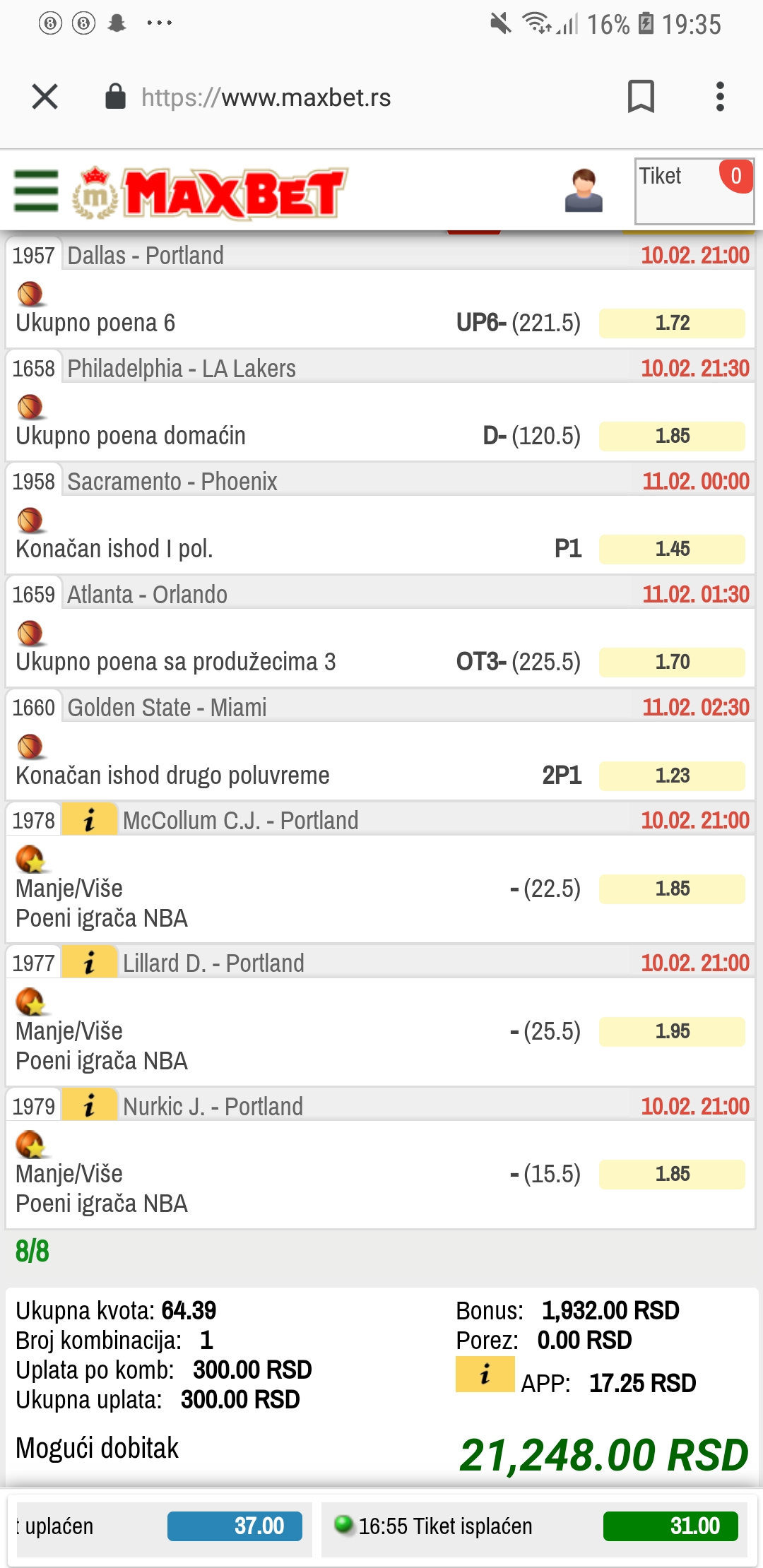Open the browser overflow menu
Screen dimensions: 763x1568
(x=720, y=97)
